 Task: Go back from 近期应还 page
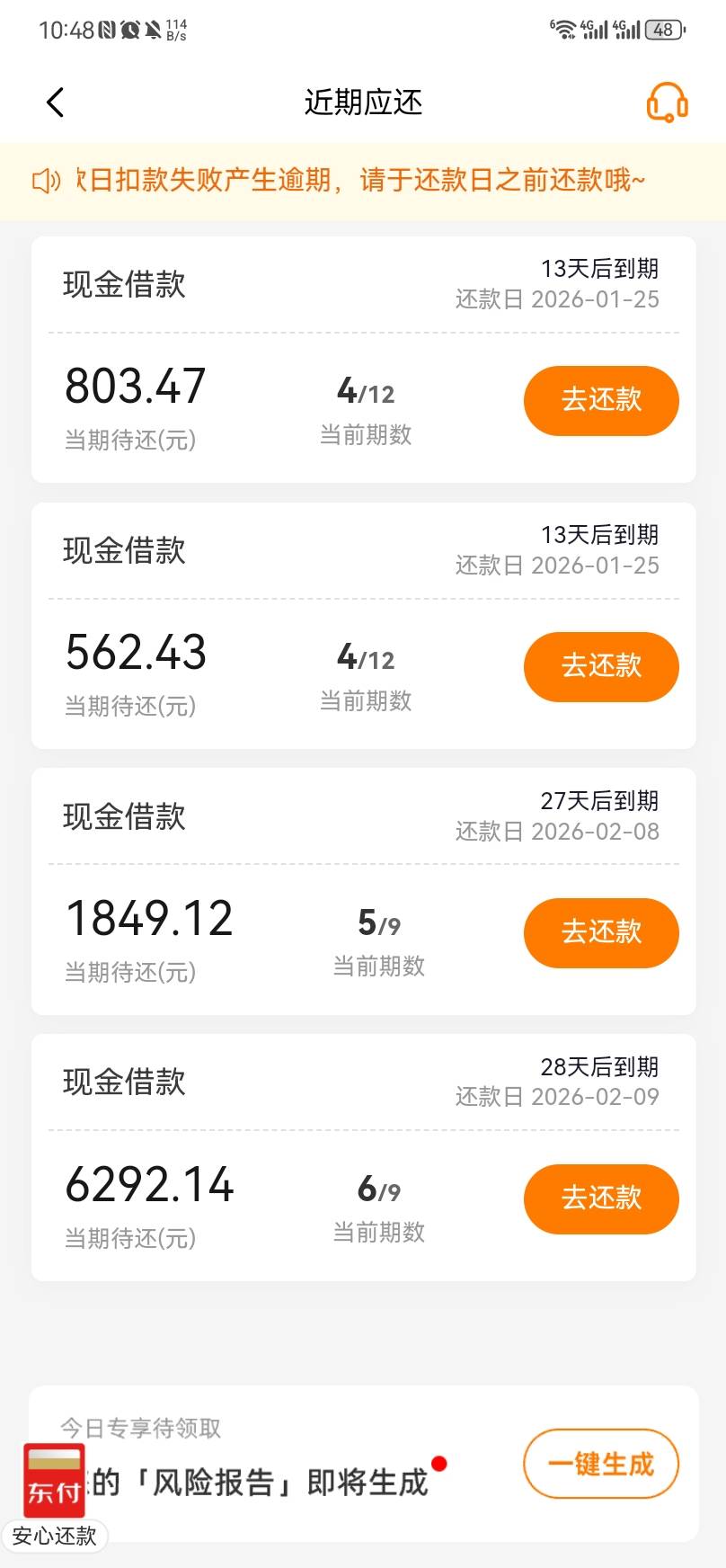[56, 102]
